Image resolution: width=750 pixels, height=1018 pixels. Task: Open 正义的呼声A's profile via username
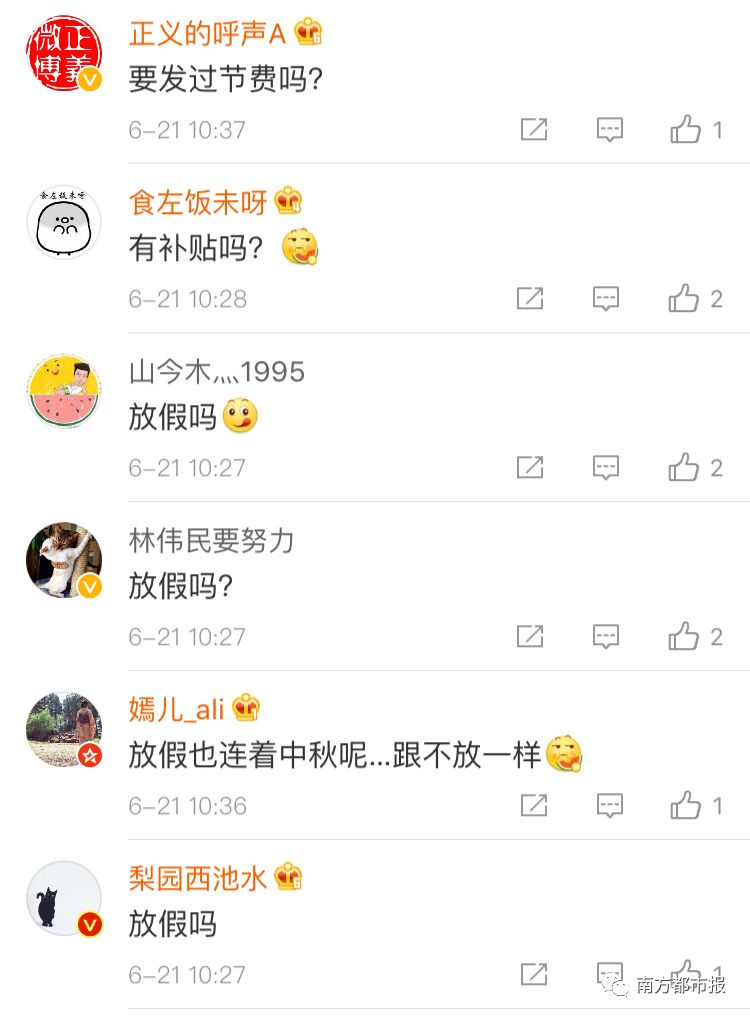[x=205, y=33]
